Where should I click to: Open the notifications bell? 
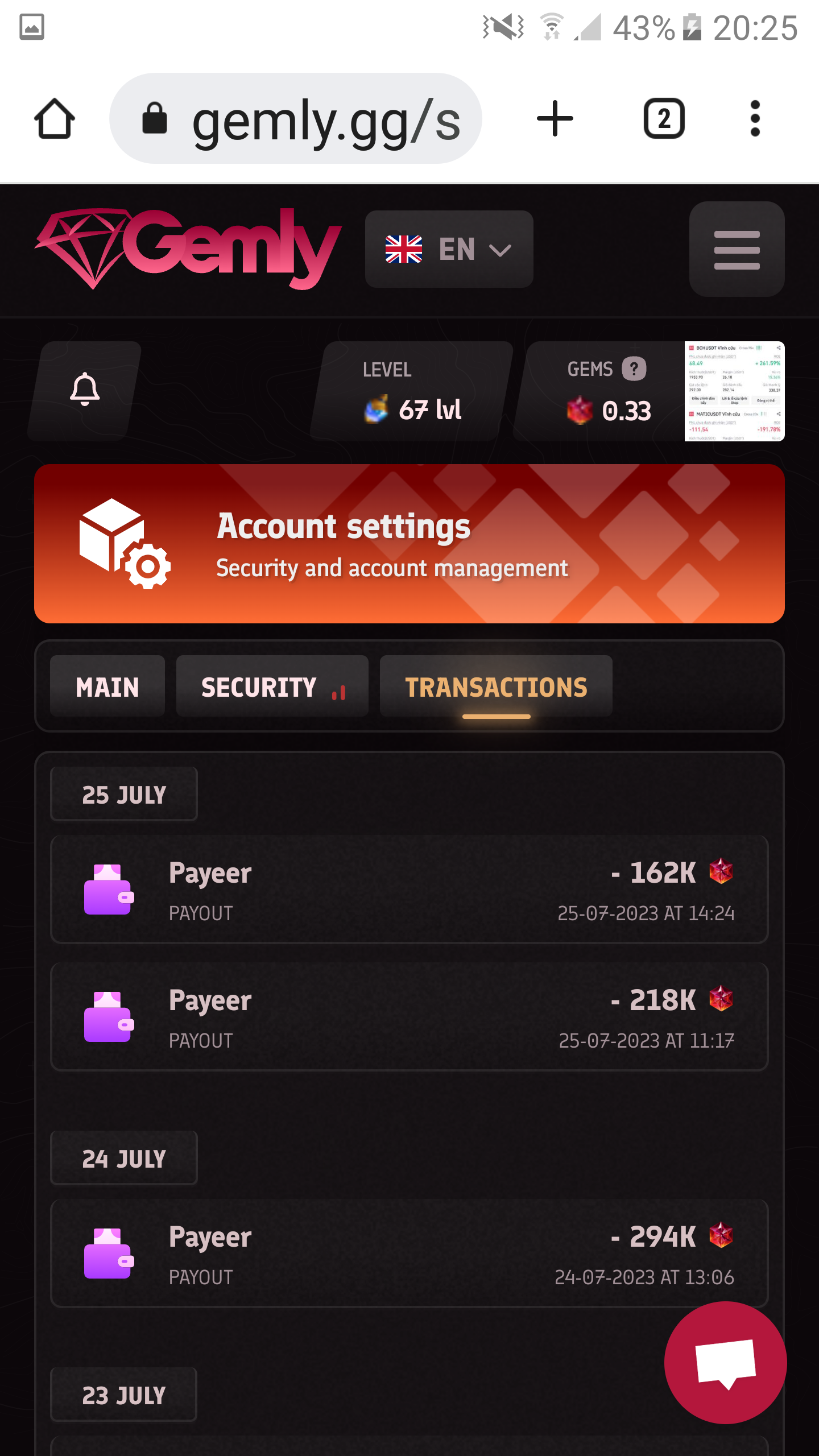pos(85,391)
